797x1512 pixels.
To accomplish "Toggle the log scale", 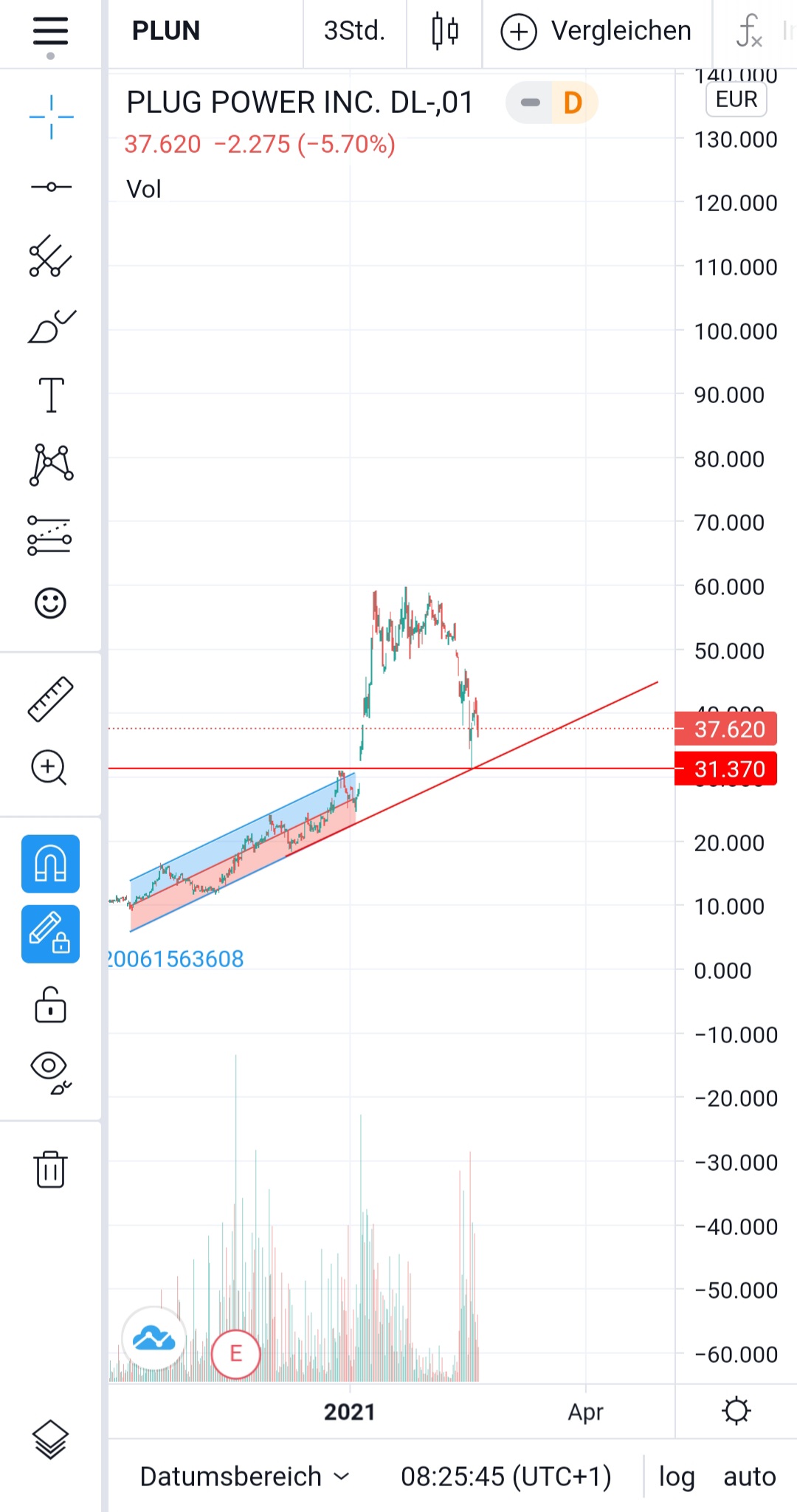I will (x=676, y=1477).
